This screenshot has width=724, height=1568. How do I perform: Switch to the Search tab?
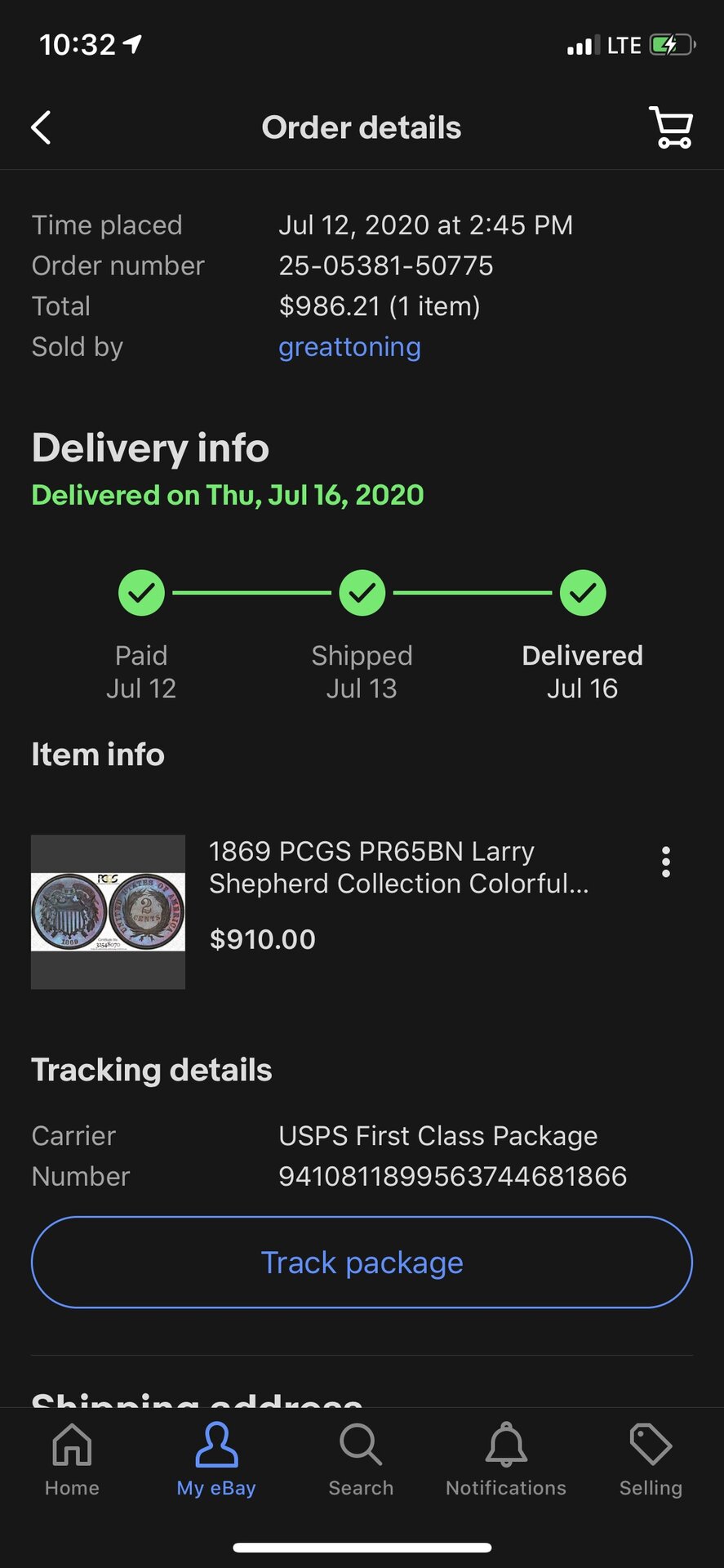(x=361, y=1459)
